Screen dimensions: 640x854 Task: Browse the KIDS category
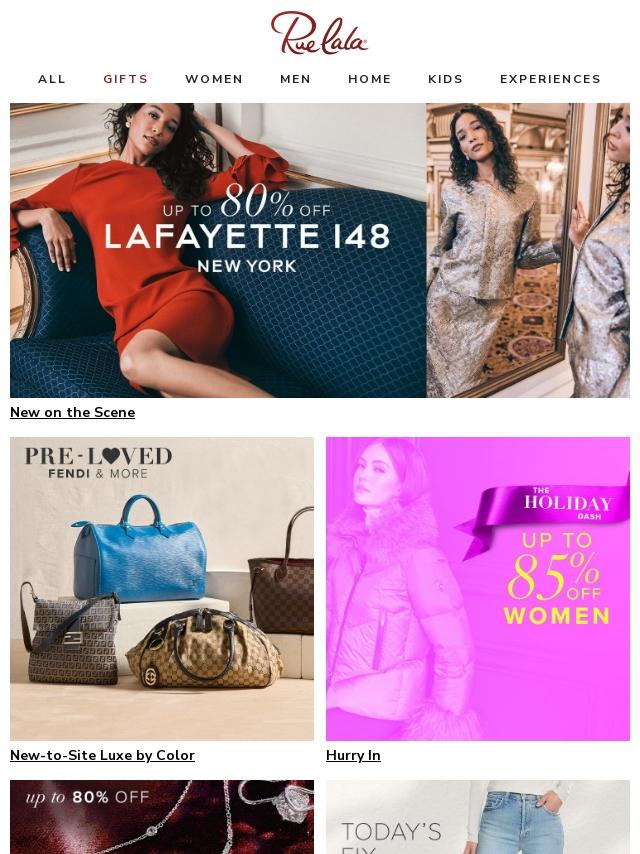click(446, 79)
